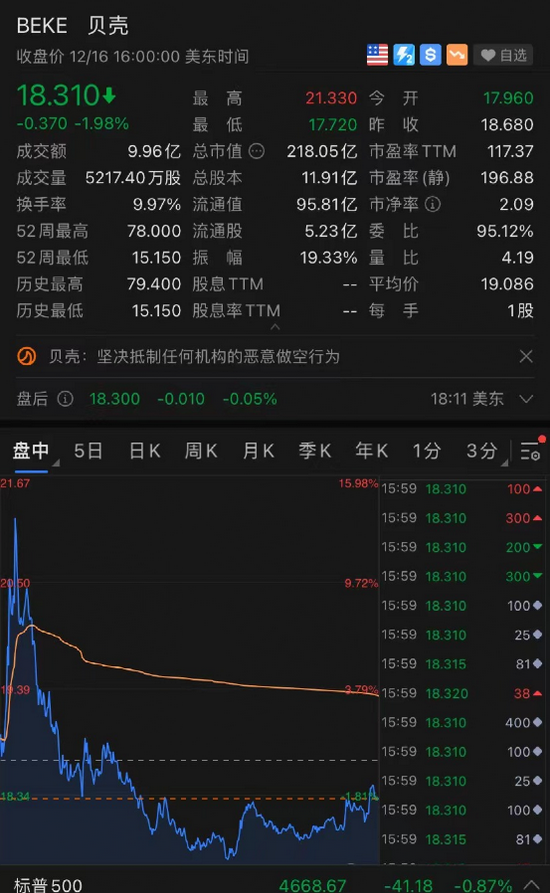The height and width of the screenshot is (893, 550).
Task: Open the 季K chart tab
Action: 315,451
